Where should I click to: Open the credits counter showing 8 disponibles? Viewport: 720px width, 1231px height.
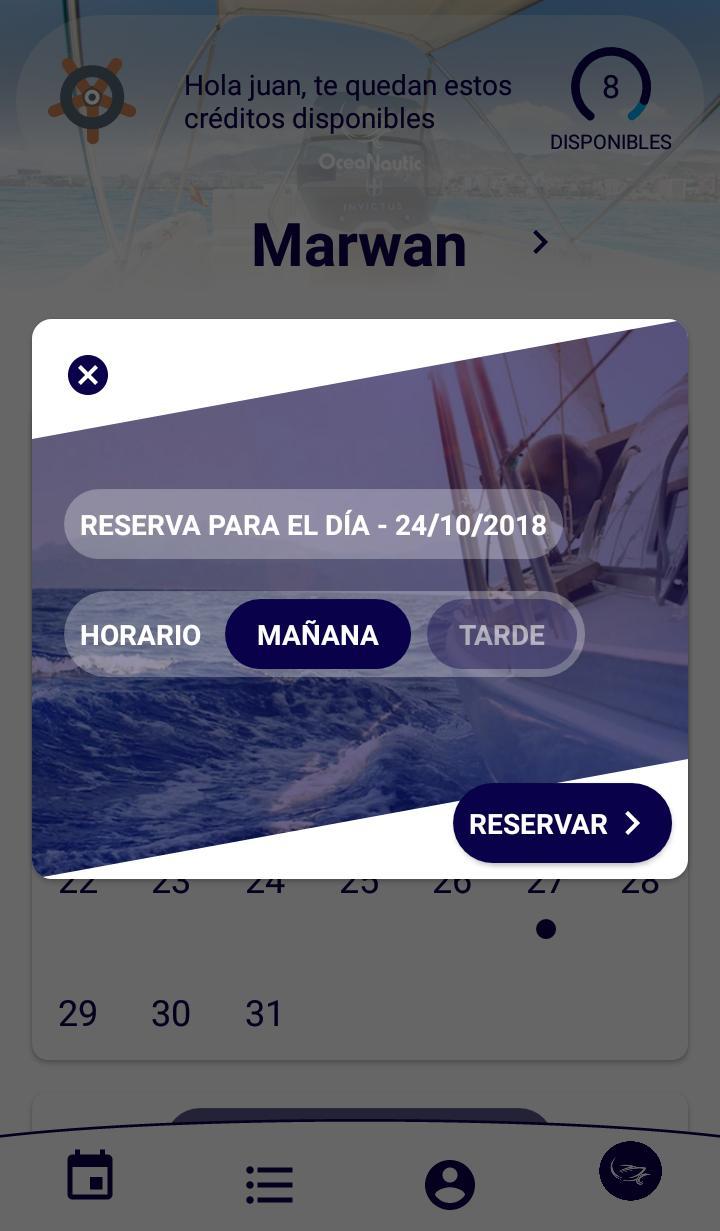tap(609, 98)
